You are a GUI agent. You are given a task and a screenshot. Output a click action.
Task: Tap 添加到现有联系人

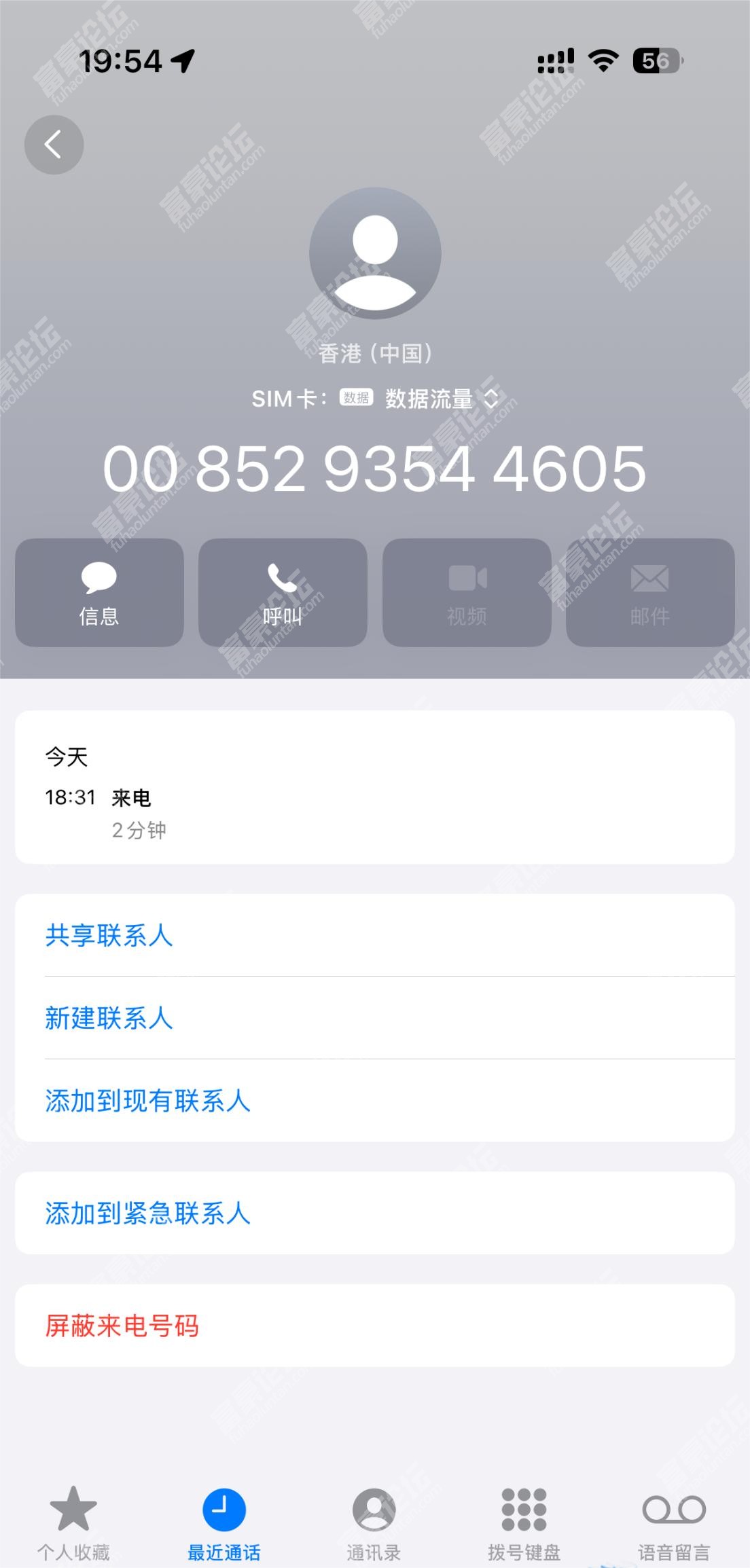pyautogui.click(x=375, y=1100)
